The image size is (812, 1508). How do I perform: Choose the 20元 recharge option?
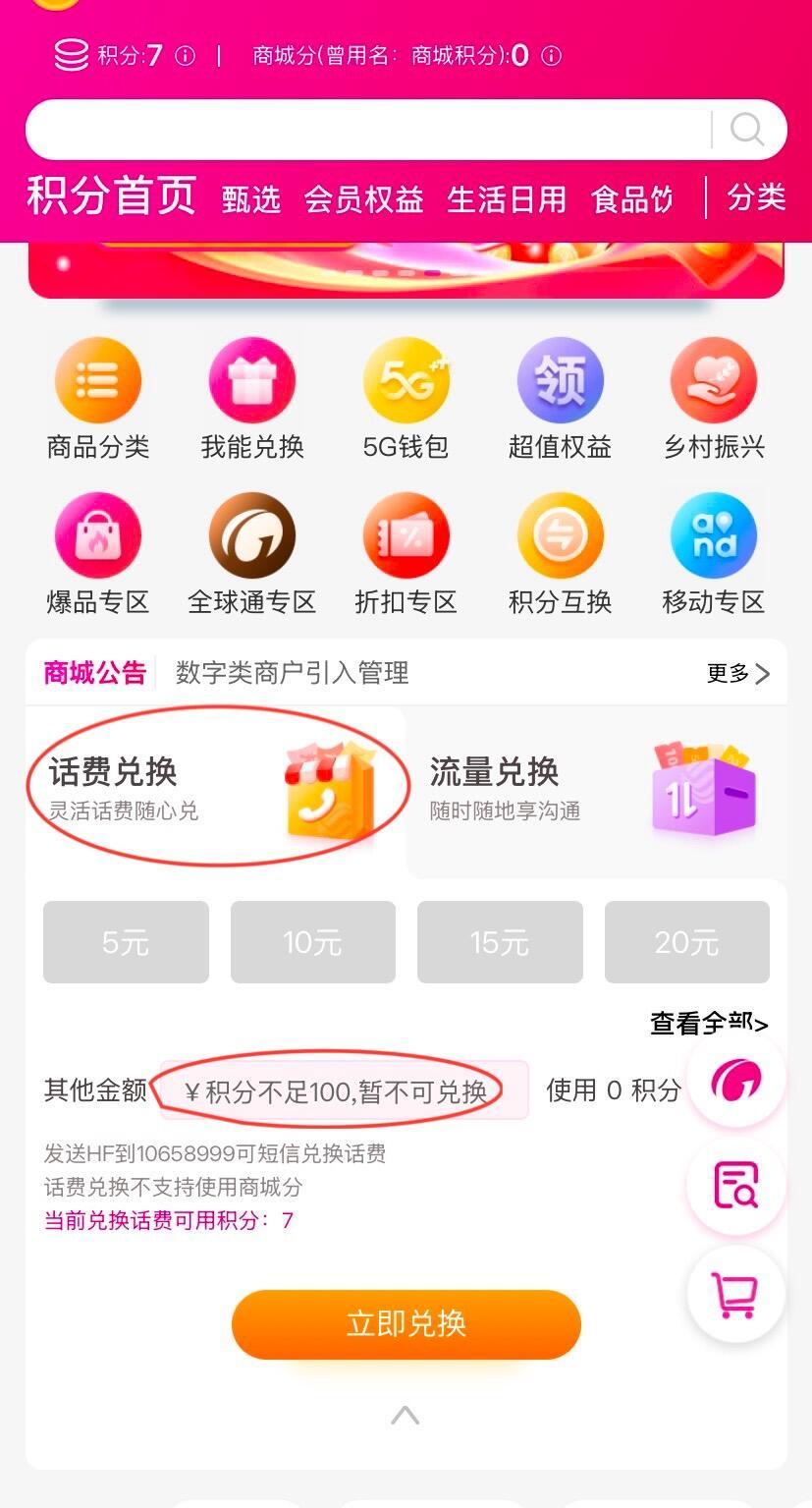(x=686, y=941)
